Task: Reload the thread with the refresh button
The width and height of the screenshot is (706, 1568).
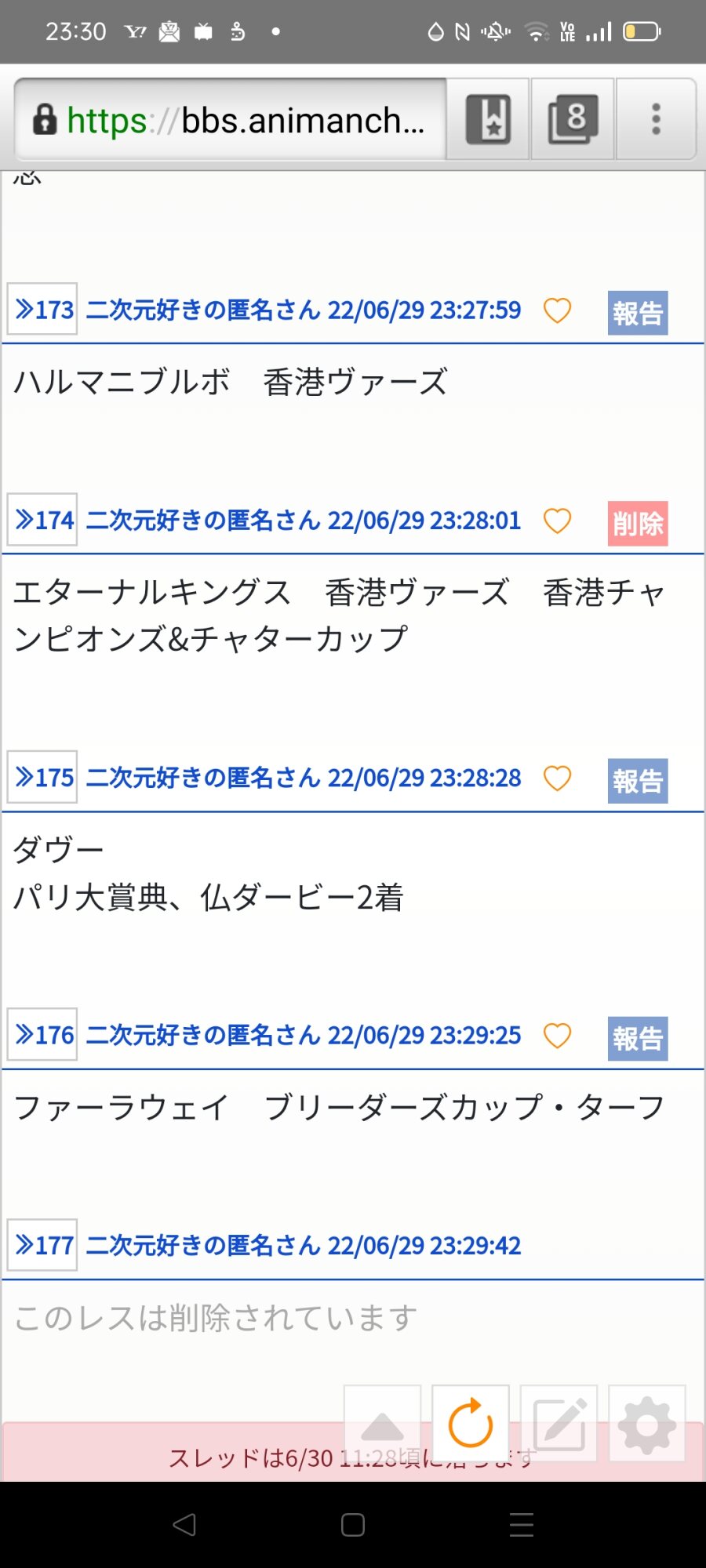Action: point(471,1423)
